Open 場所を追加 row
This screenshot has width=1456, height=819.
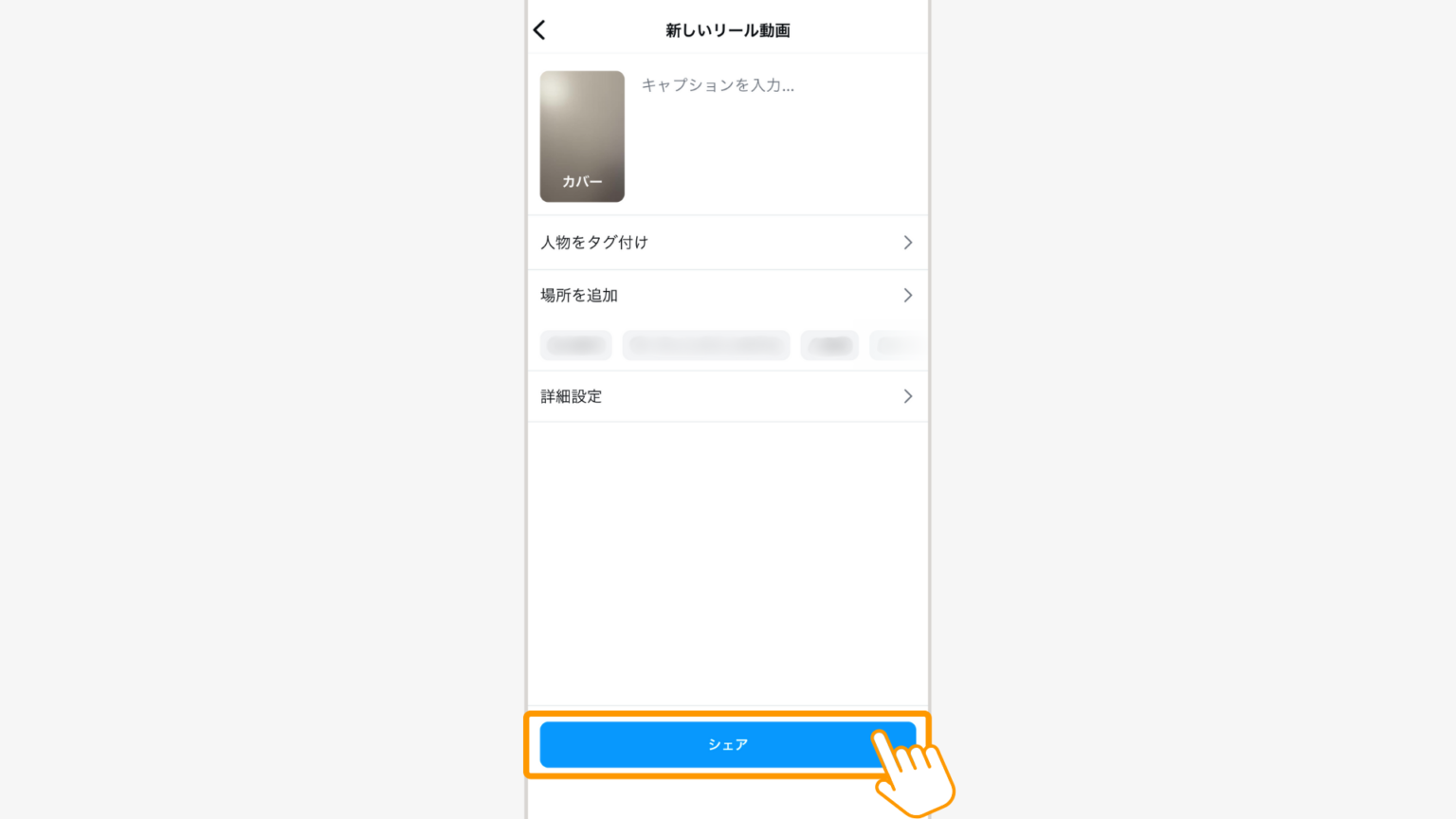click(728, 296)
